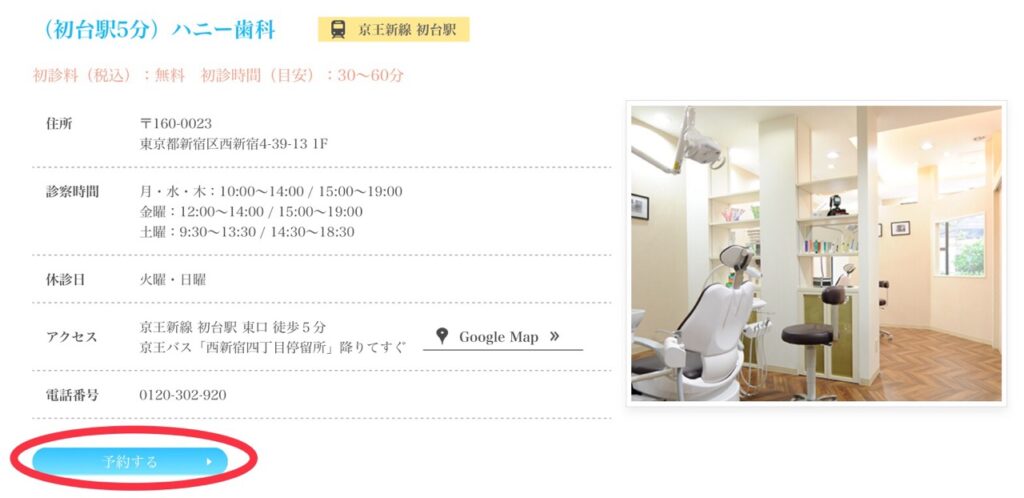The width and height of the screenshot is (1024, 498).
Task: Open the Google Map link
Action: pyautogui.click(x=502, y=337)
